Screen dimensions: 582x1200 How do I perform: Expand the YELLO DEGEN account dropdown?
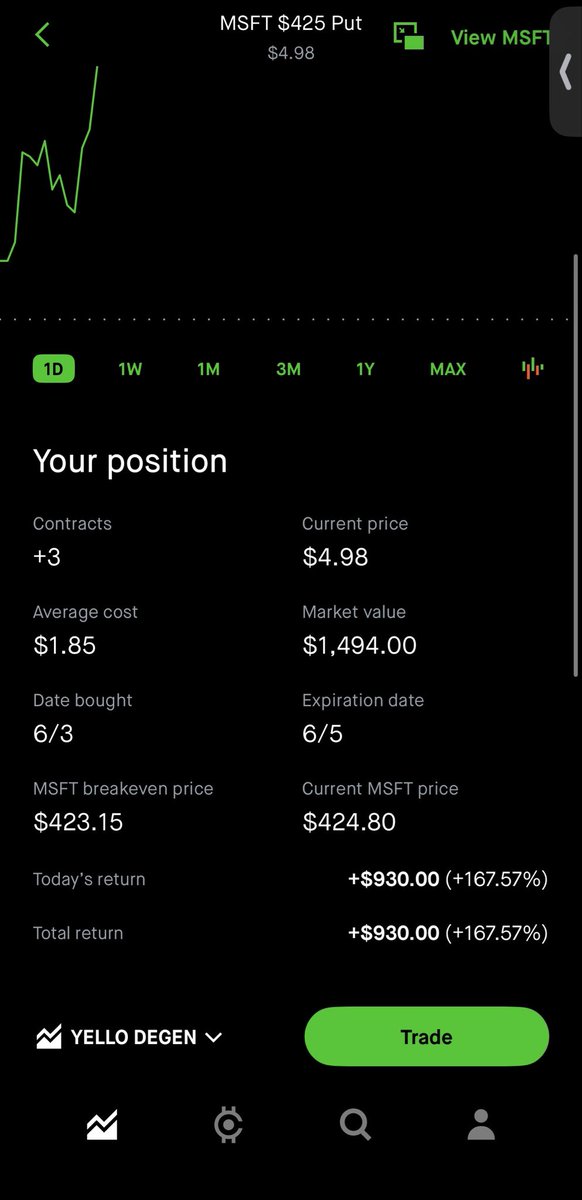[x=129, y=1037]
